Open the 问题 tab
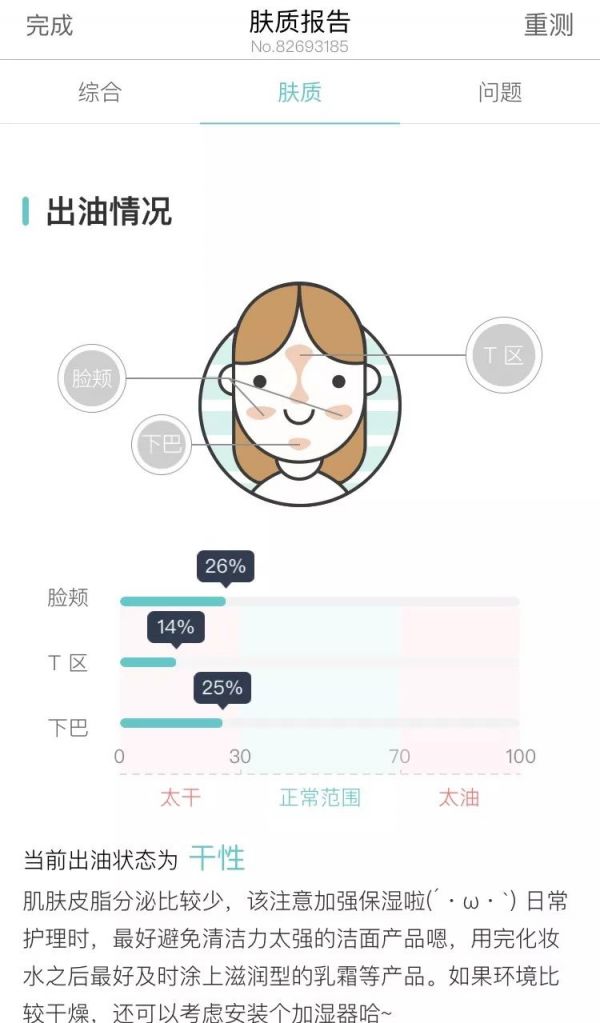 coord(500,93)
